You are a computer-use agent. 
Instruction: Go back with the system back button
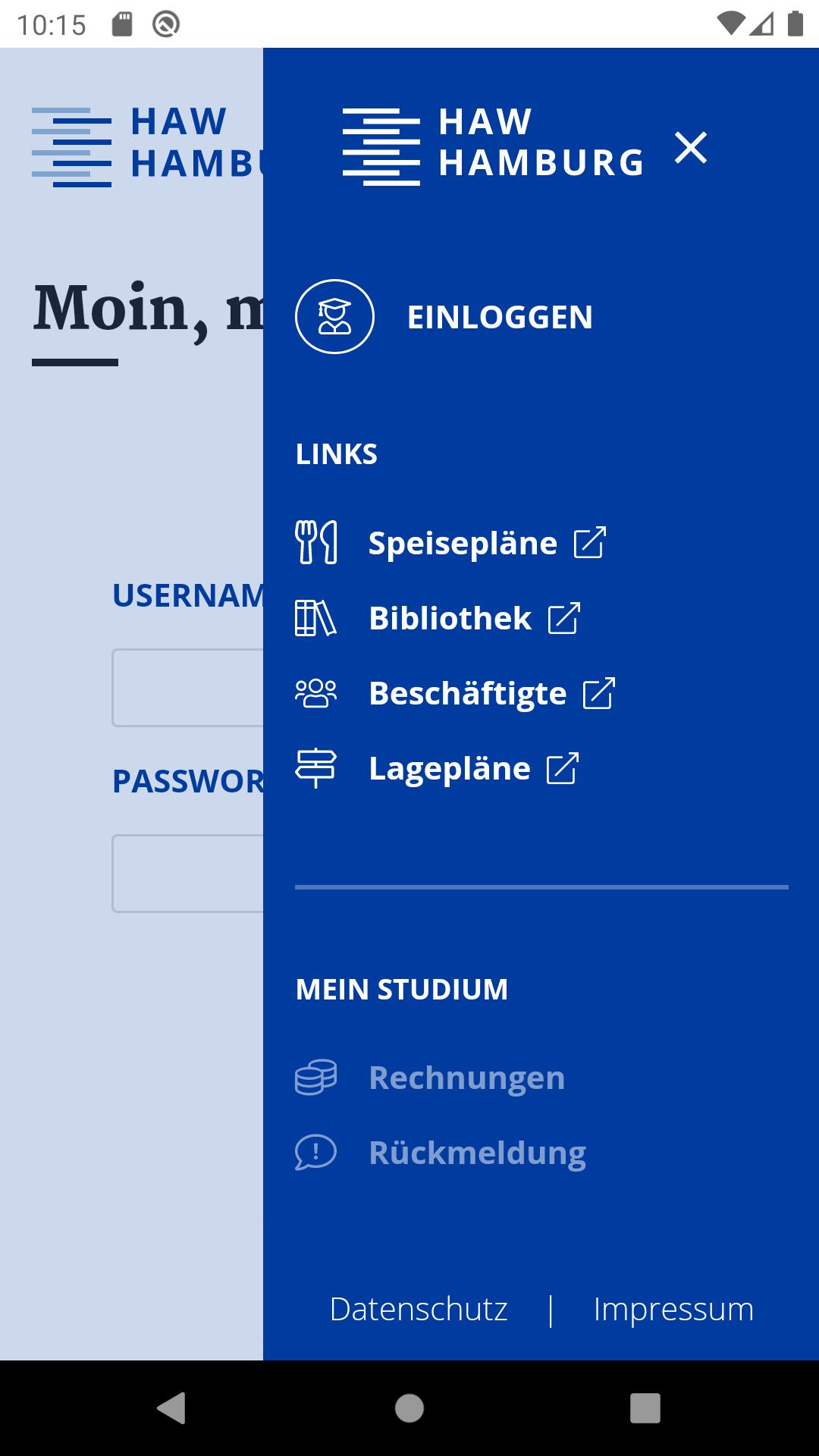tap(171, 1408)
